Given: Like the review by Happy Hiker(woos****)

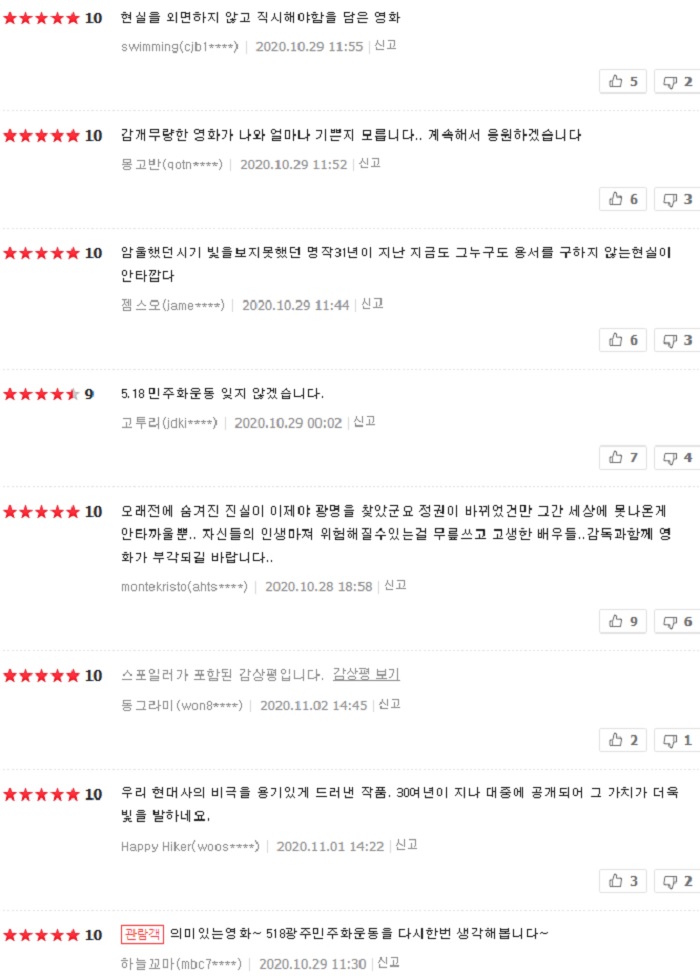Looking at the screenshot, I should point(623,881).
